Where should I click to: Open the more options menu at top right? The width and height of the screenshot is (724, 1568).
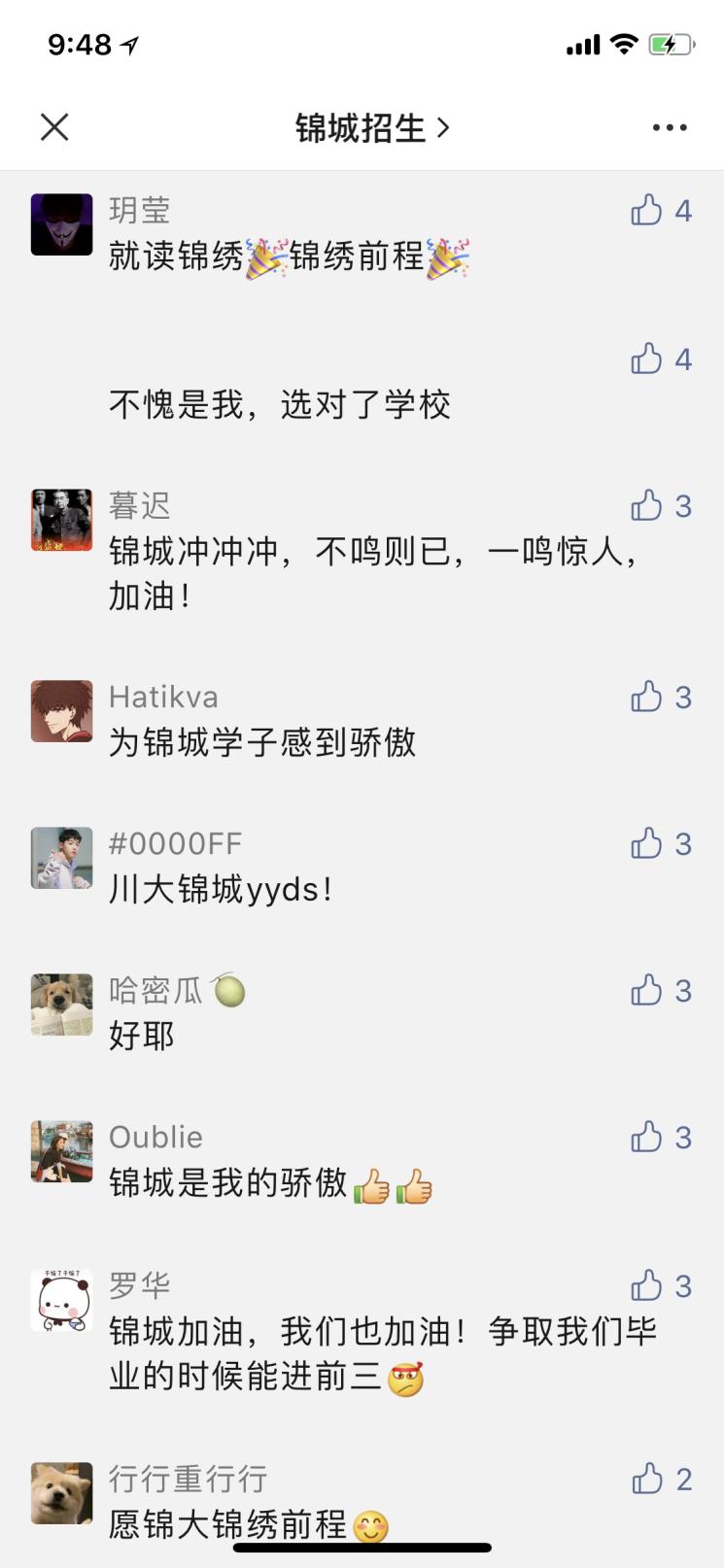point(669,127)
